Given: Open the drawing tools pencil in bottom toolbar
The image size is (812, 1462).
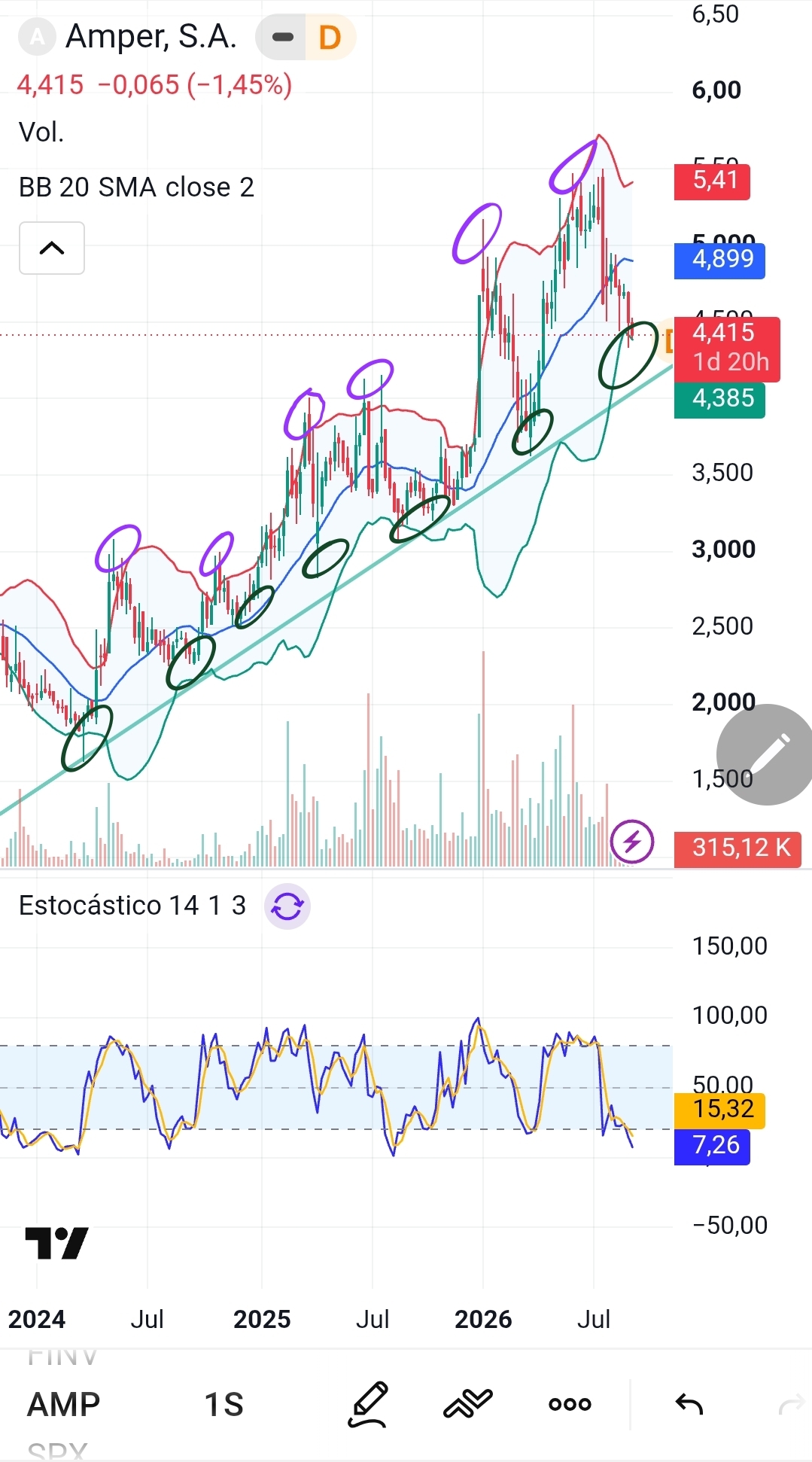Looking at the screenshot, I should coord(368,1404).
